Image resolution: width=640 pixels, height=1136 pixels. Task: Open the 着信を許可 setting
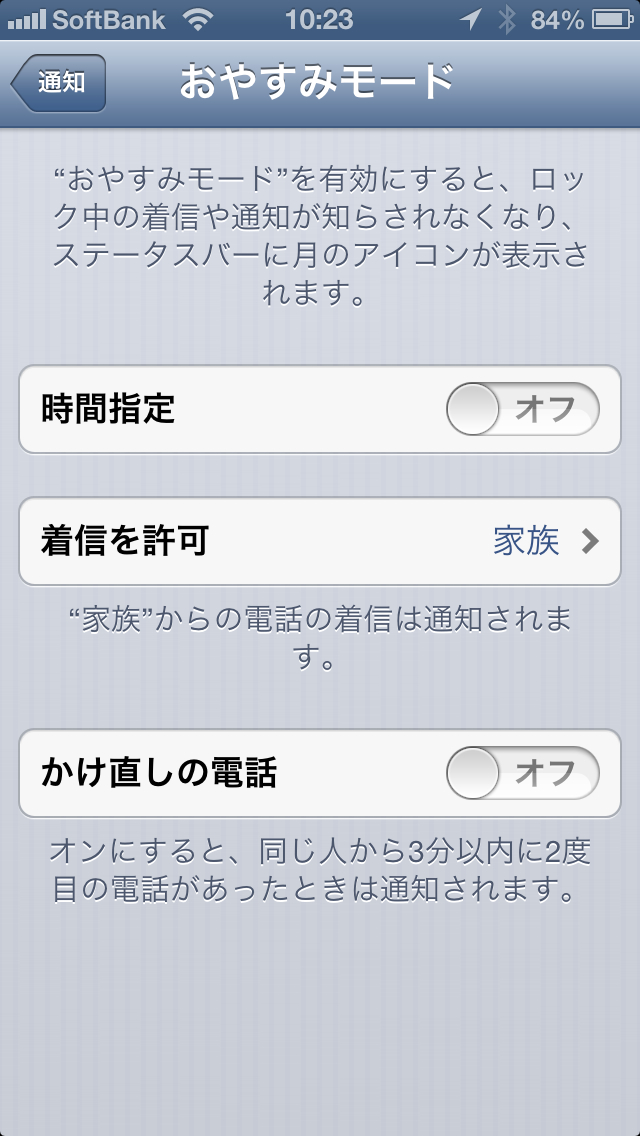pyautogui.click(x=320, y=541)
